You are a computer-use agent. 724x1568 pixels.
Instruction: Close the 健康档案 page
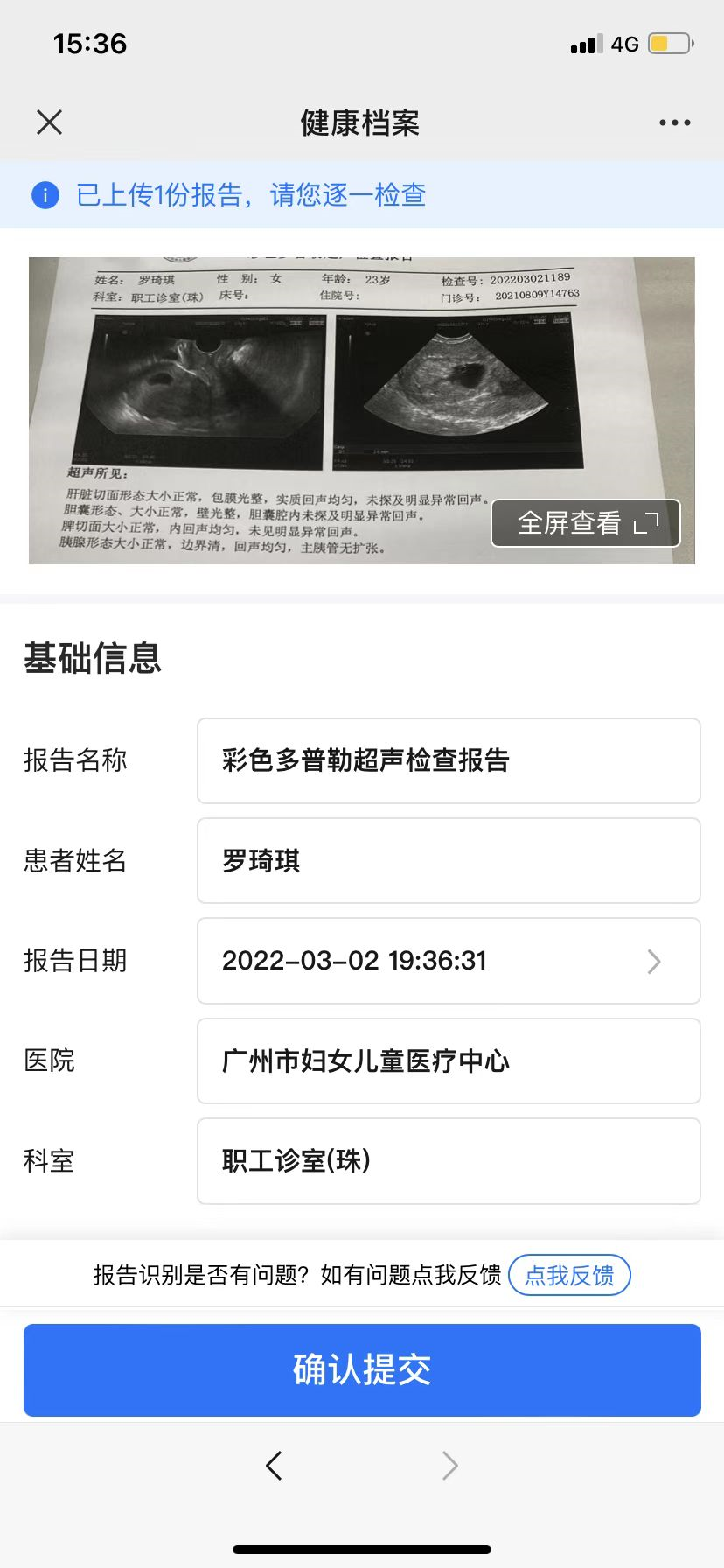pos(50,122)
